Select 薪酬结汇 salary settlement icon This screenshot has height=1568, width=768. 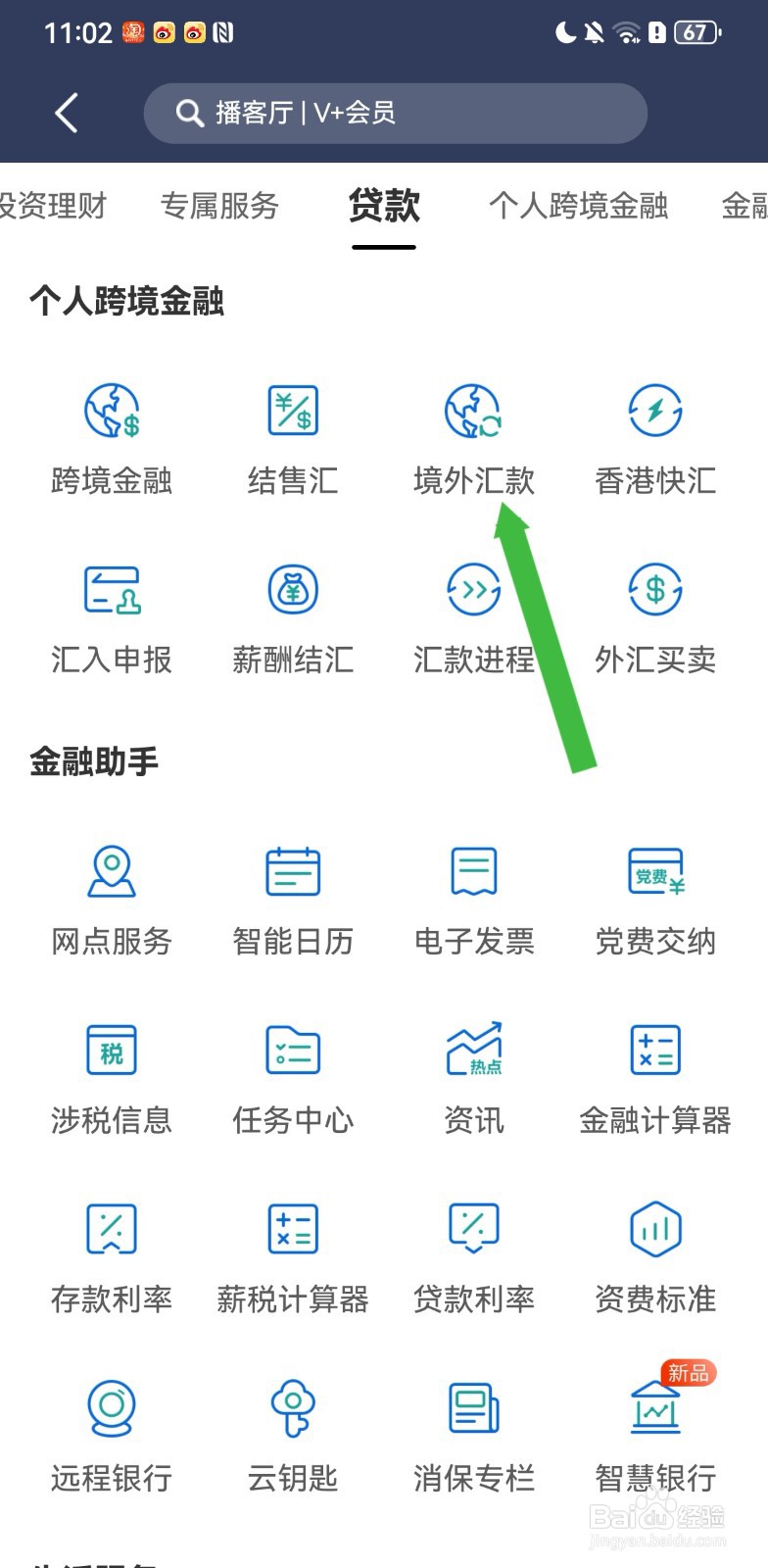(292, 589)
